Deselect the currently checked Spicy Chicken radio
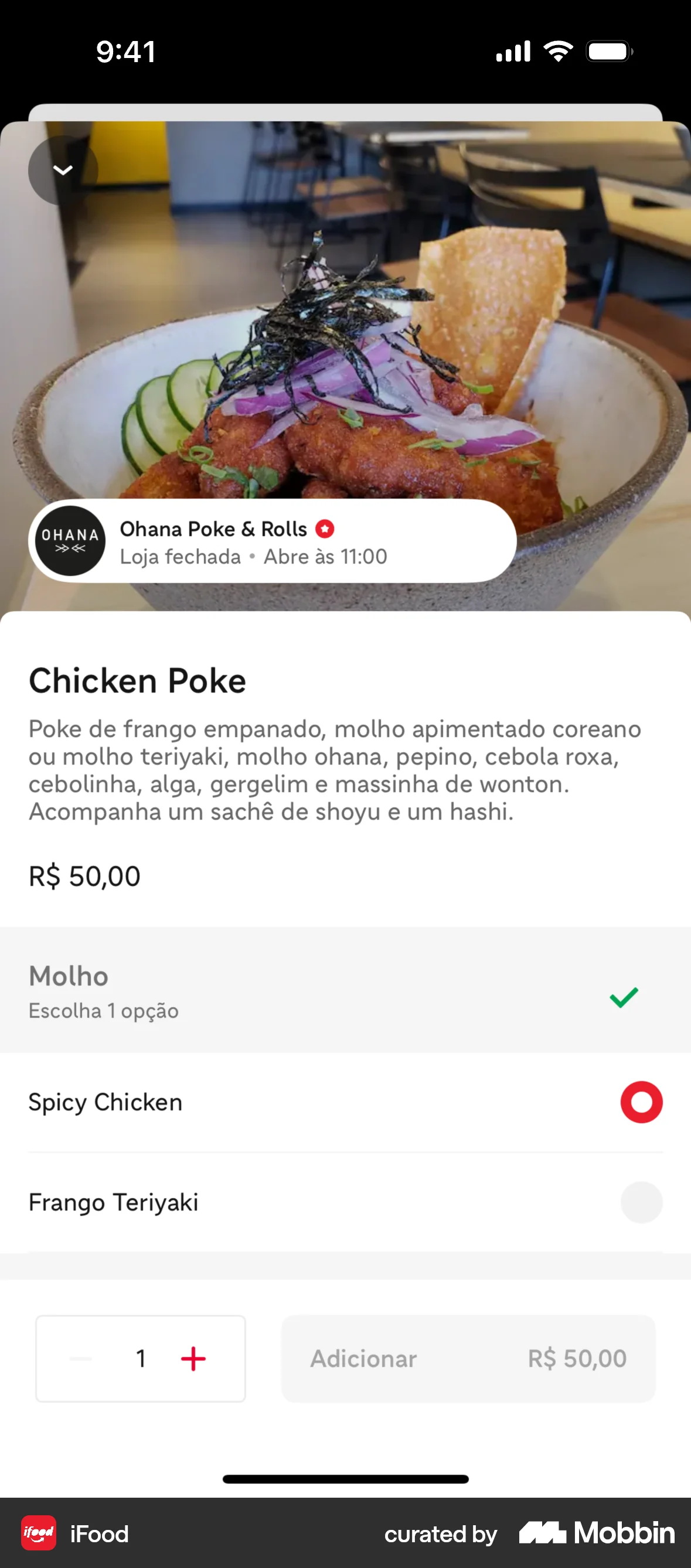 coord(641,1102)
